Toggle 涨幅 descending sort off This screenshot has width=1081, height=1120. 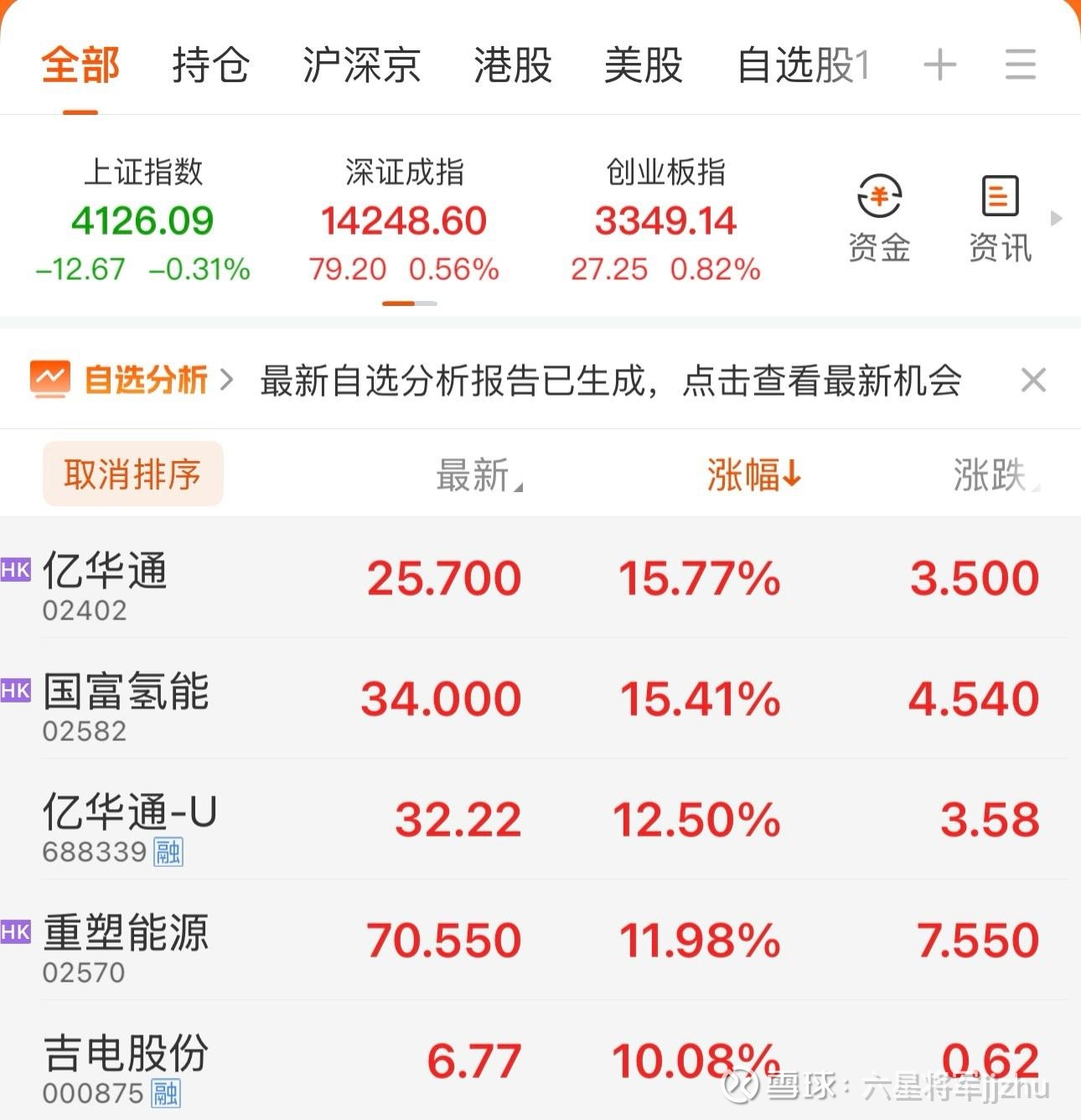pyautogui.click(x=750, y=474)
